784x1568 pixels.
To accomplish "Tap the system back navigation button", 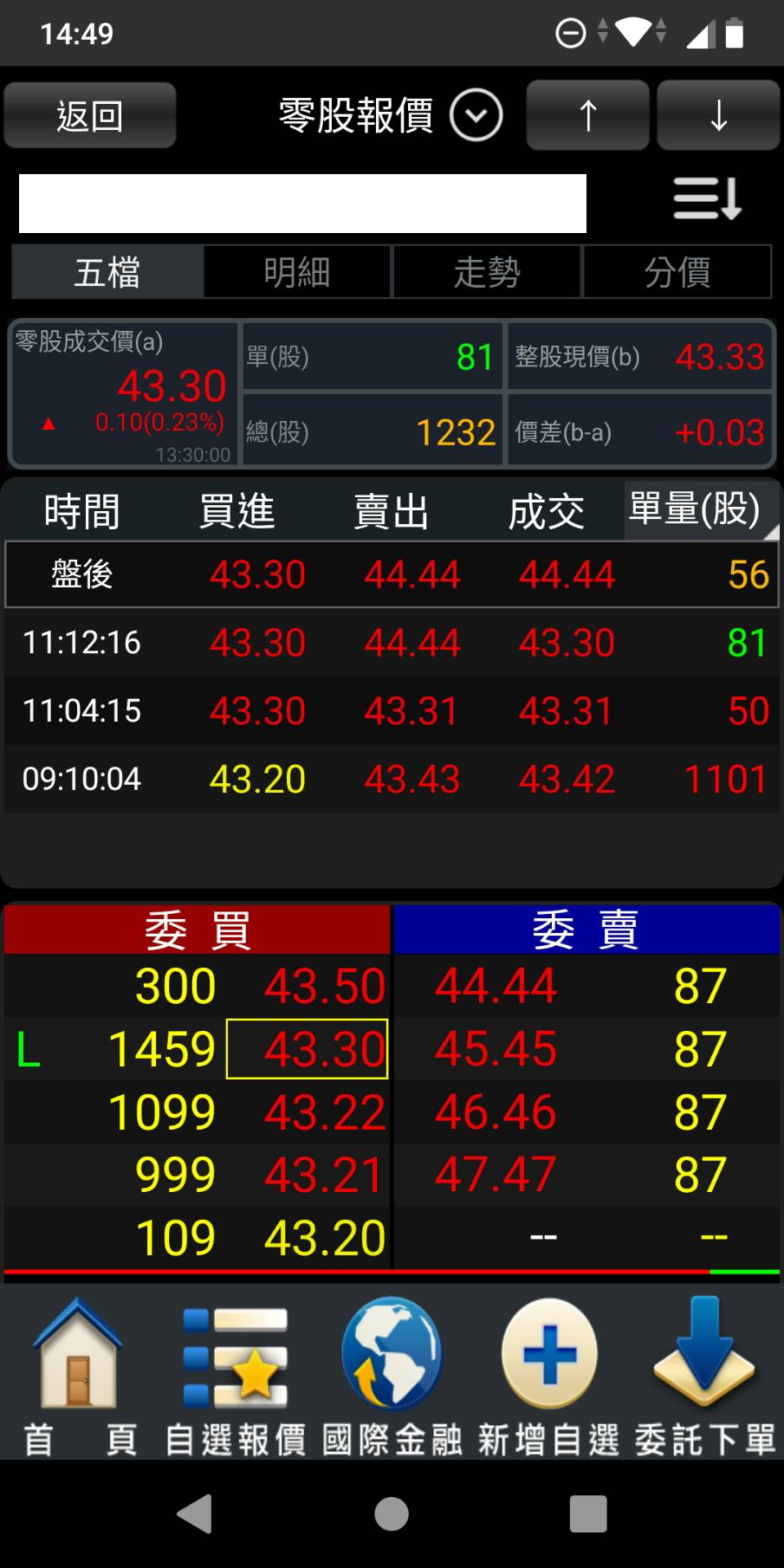I will pos(195,1514).
